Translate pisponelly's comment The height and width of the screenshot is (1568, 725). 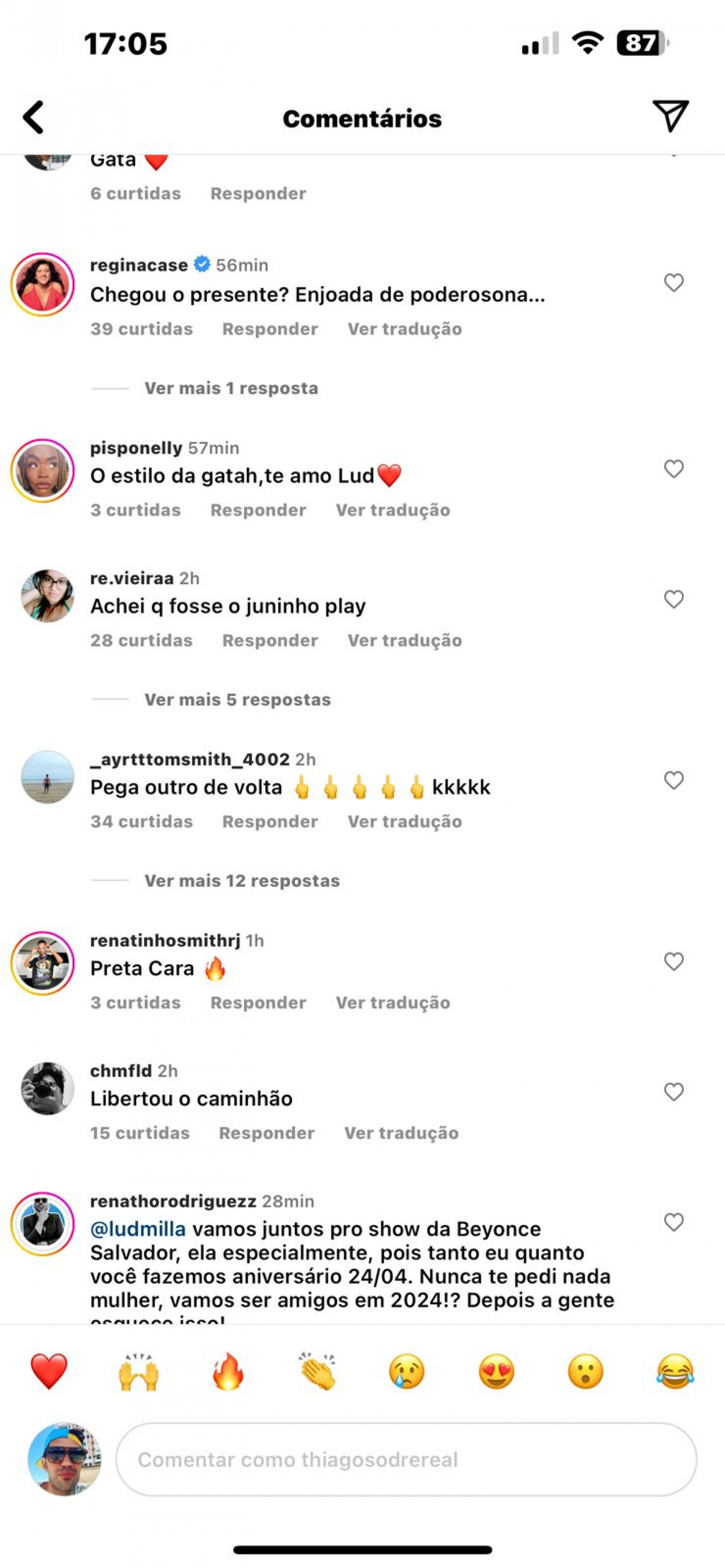point(392,510)
